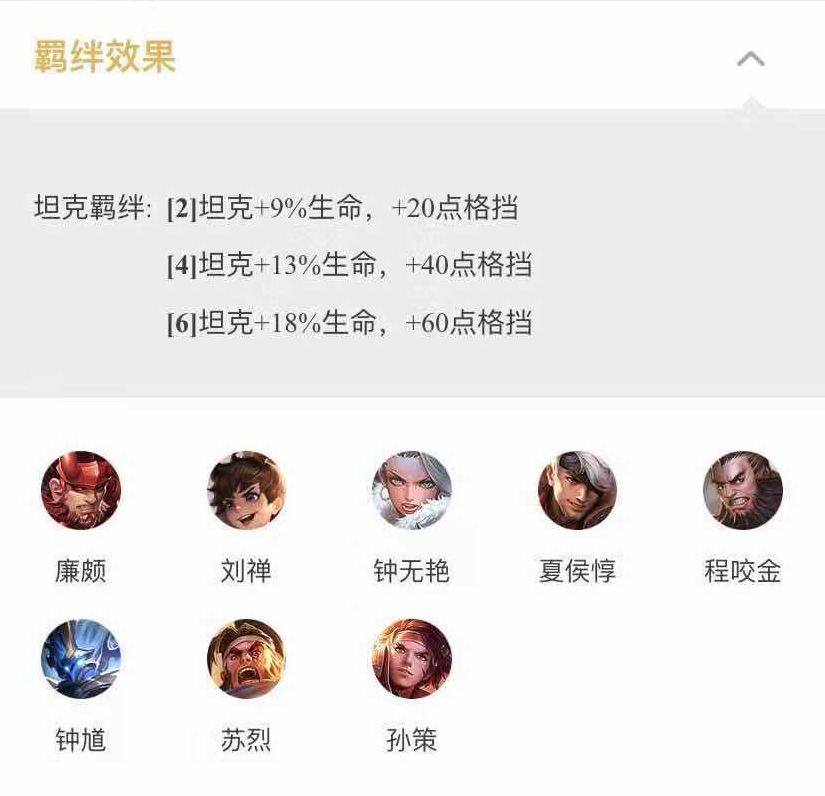
Task: Select hero 刘禅
Action: [246, 490]
